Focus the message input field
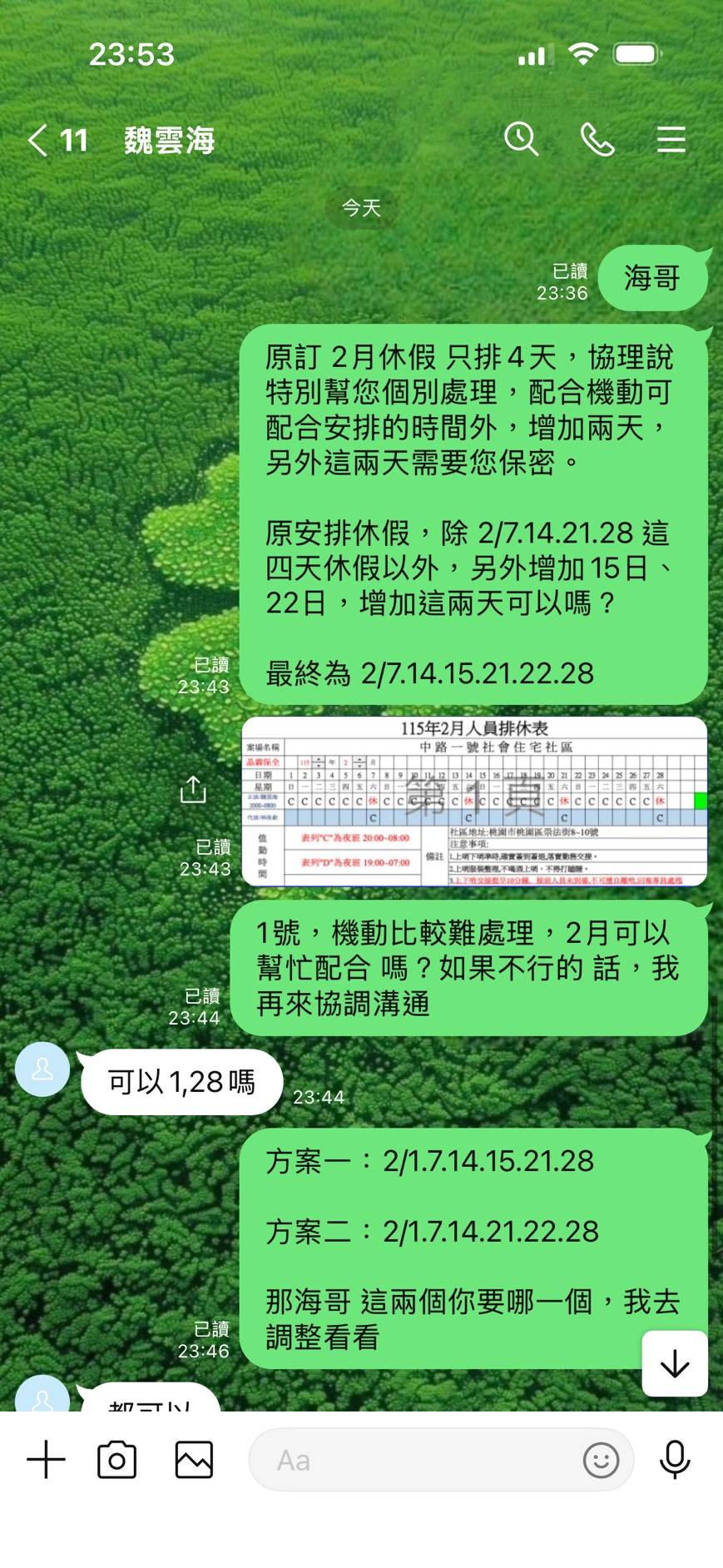Viewport: 723px width, 1568px height. (x=416, y=1460)
